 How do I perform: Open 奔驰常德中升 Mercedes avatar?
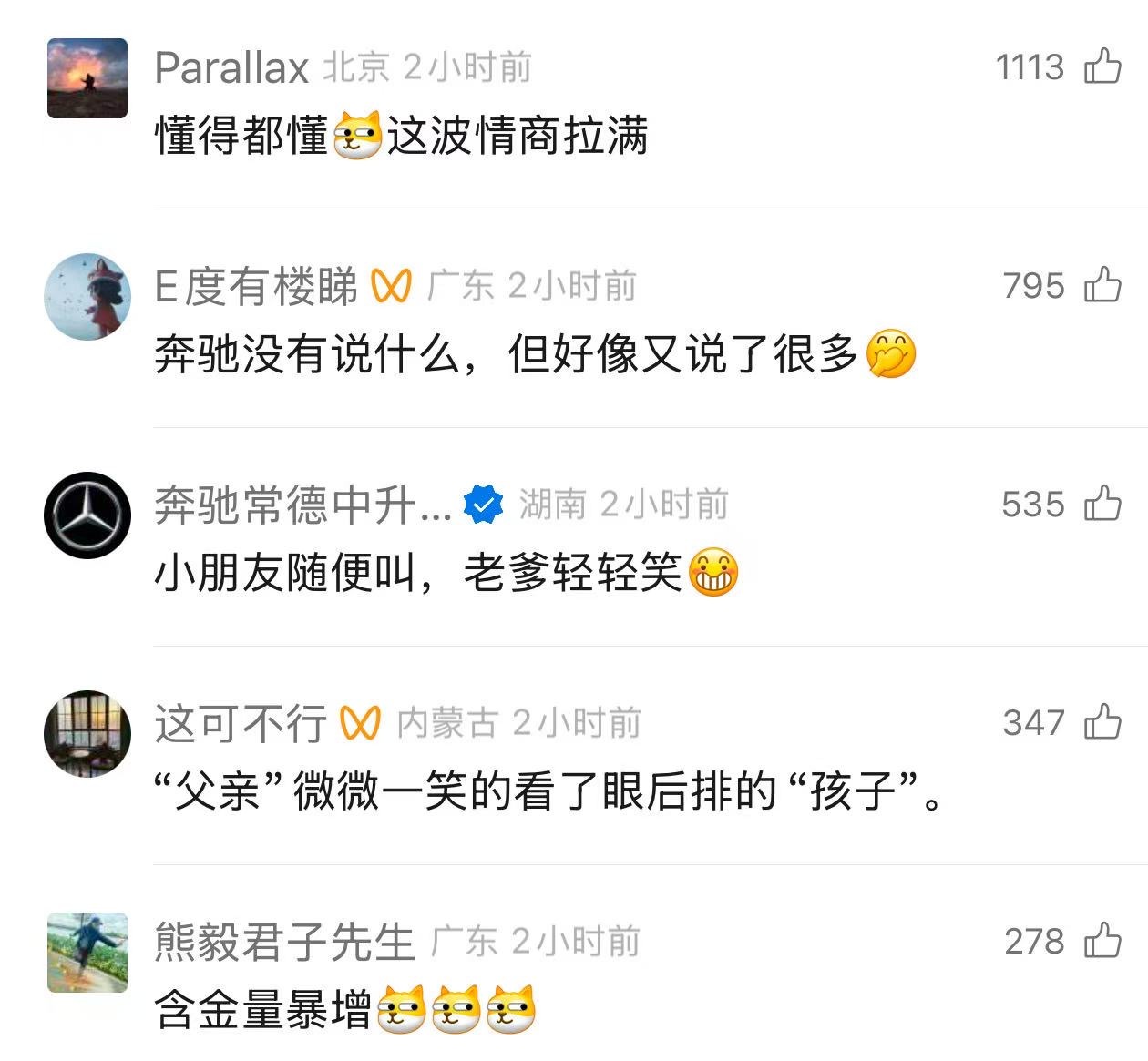(x=87, y=515)
